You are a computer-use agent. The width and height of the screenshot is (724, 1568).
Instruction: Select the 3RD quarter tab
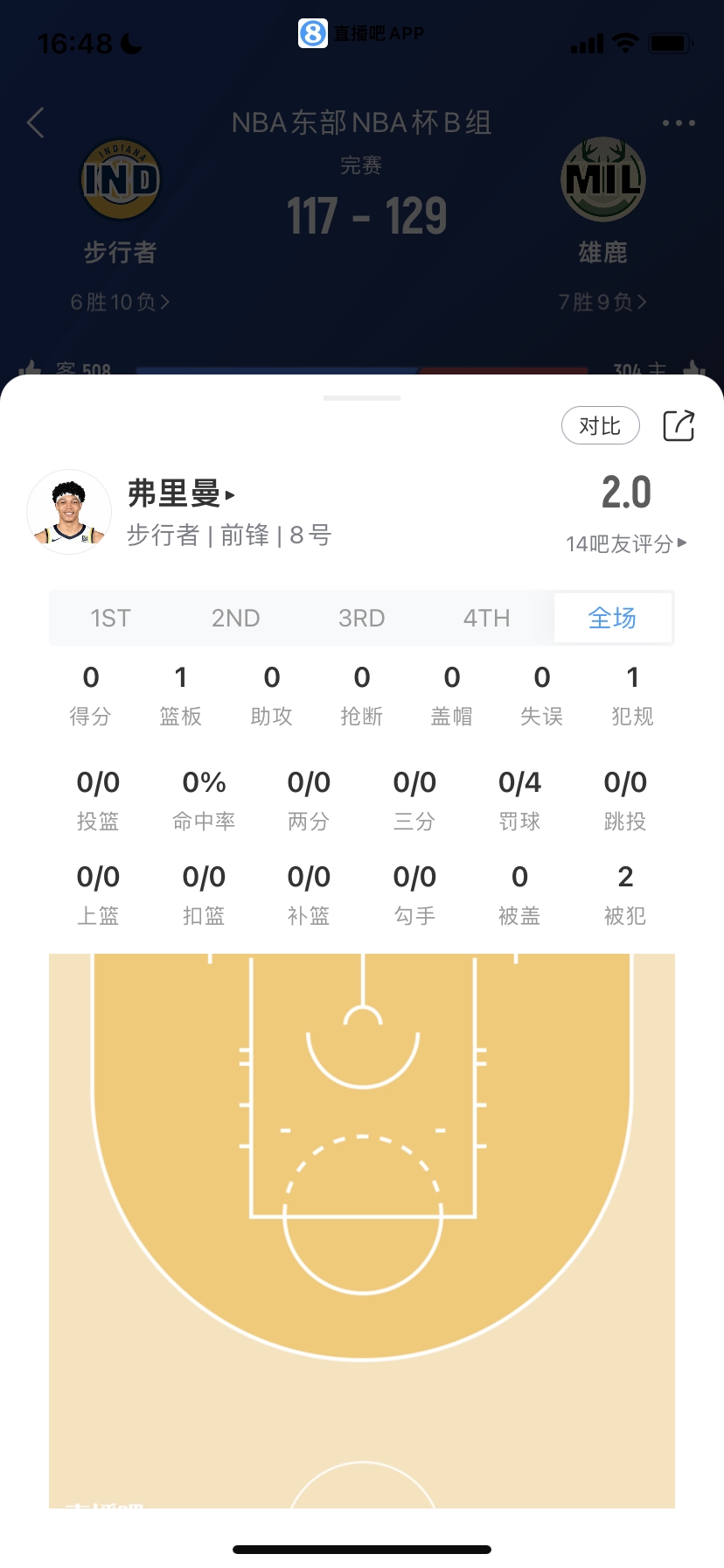(361, 619)
